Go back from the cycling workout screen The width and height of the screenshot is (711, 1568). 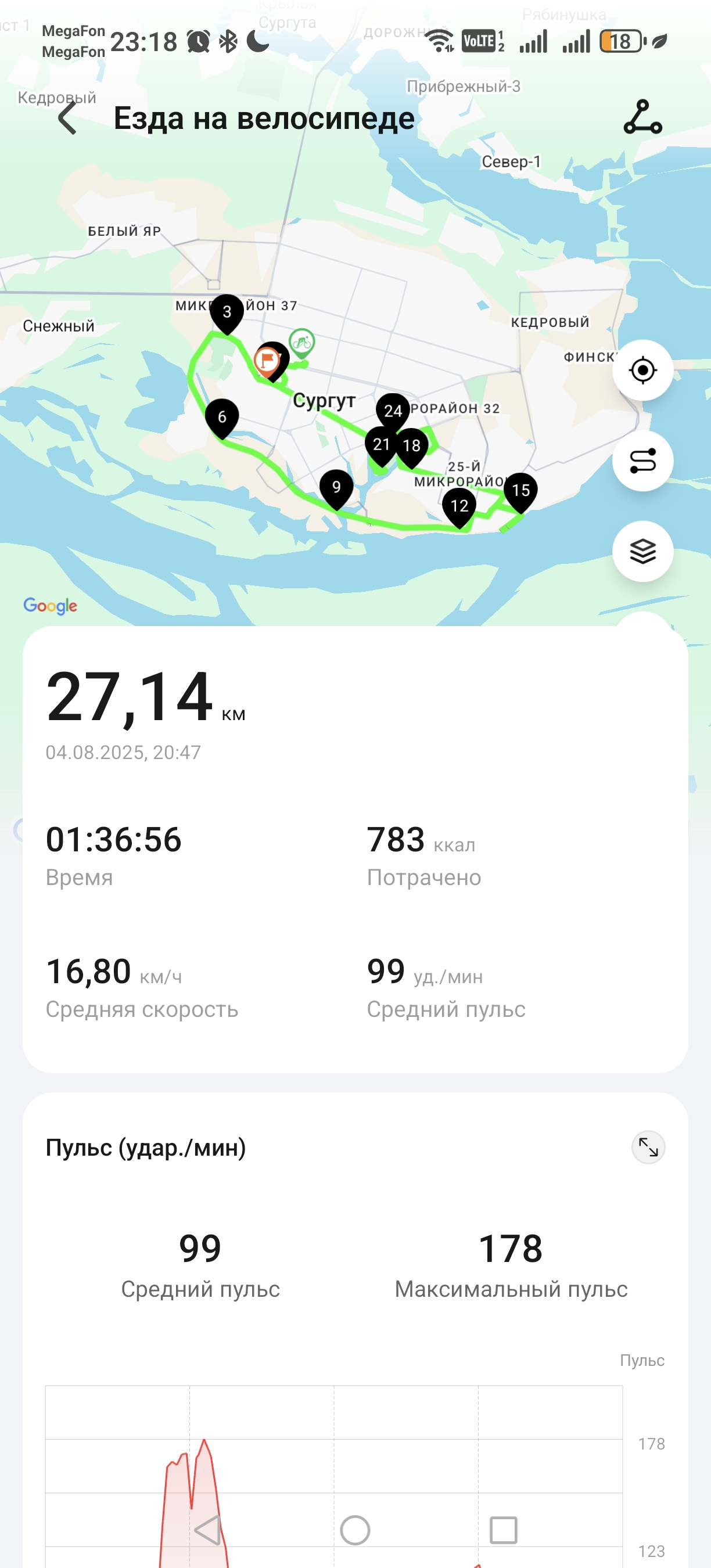click(67, 118)
